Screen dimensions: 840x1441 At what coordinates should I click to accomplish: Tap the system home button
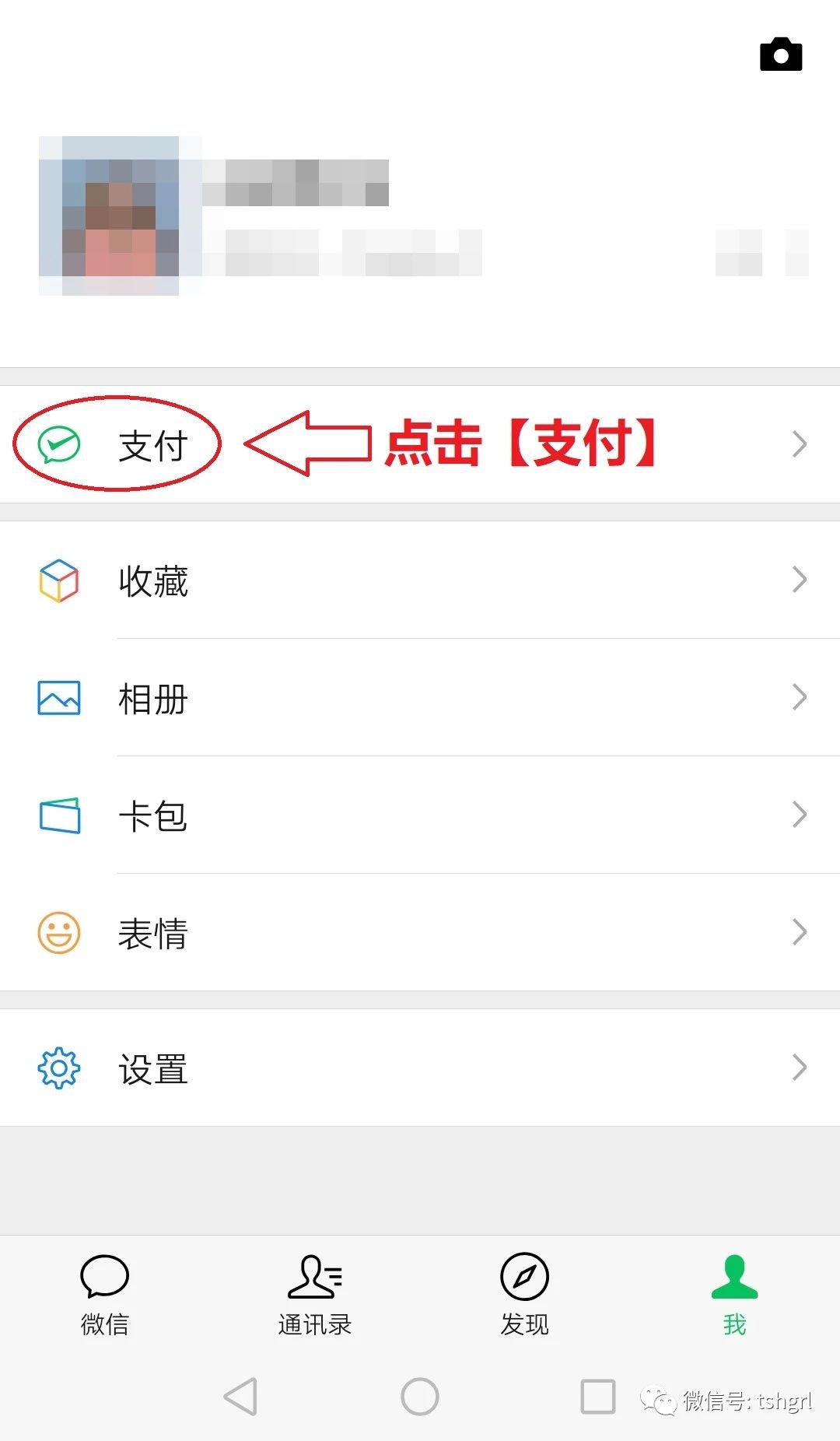pos(420,1397)
